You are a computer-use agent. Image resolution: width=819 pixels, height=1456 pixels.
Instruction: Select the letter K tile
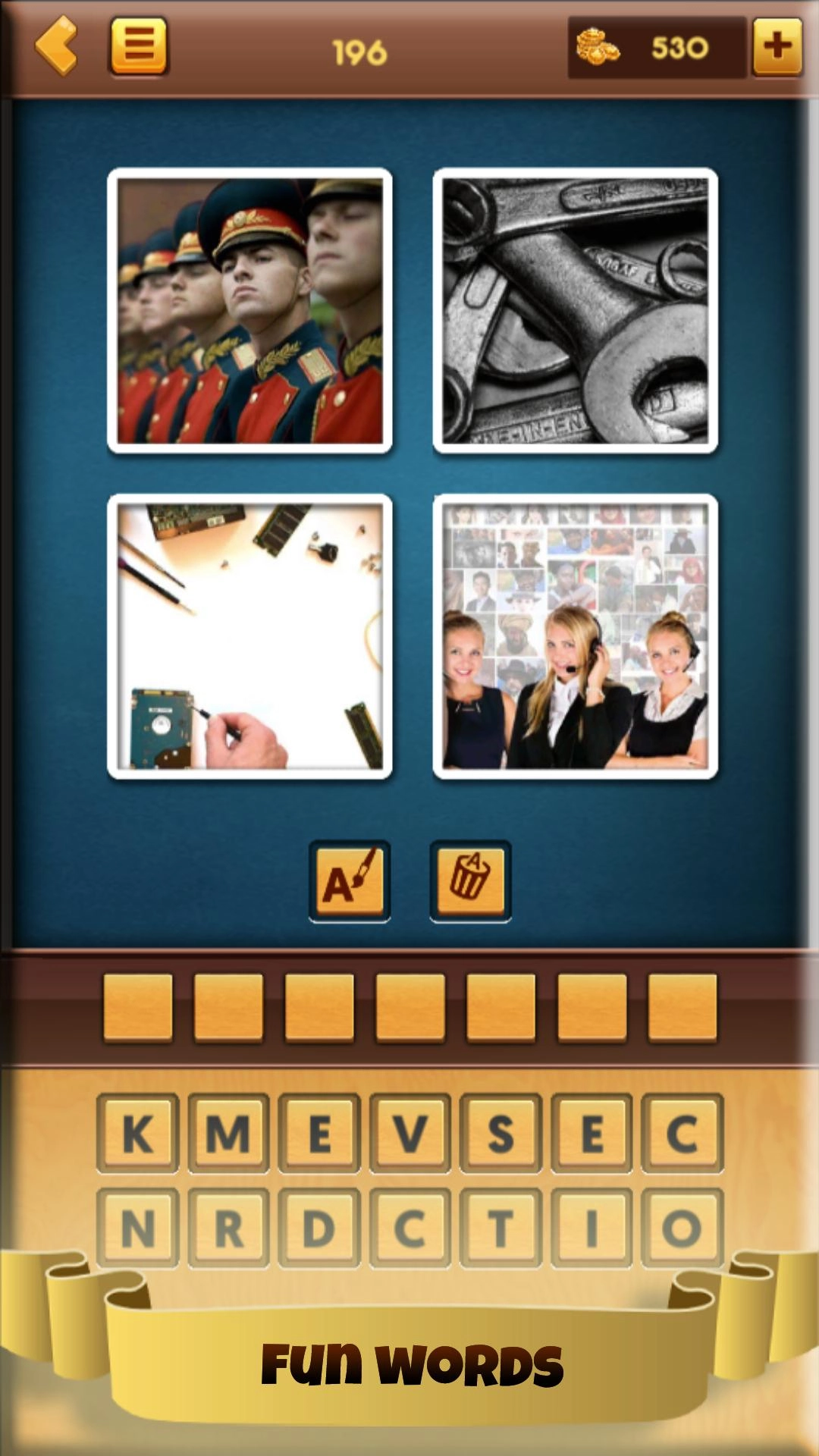tap(137, 1133)
